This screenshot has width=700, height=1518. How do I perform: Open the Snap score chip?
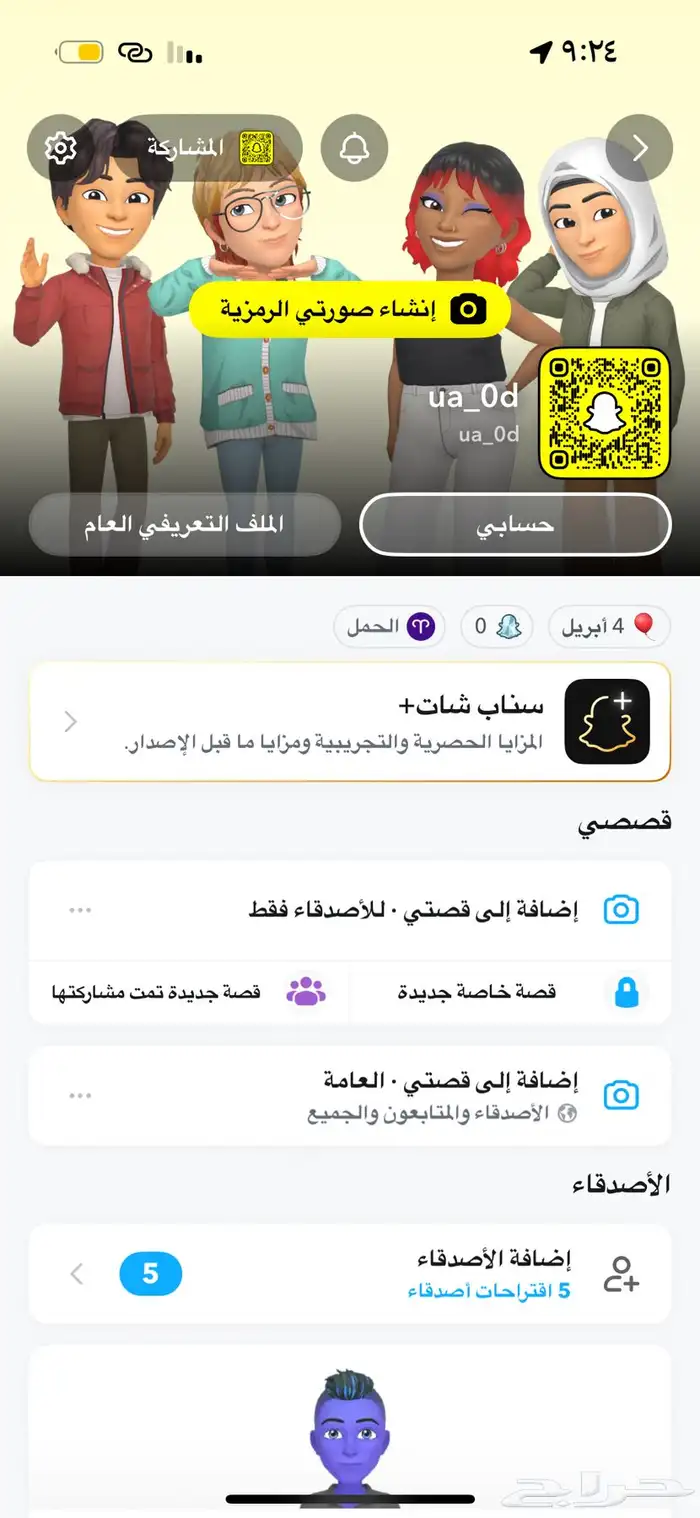pyautogui.click(x=496, y=627)
